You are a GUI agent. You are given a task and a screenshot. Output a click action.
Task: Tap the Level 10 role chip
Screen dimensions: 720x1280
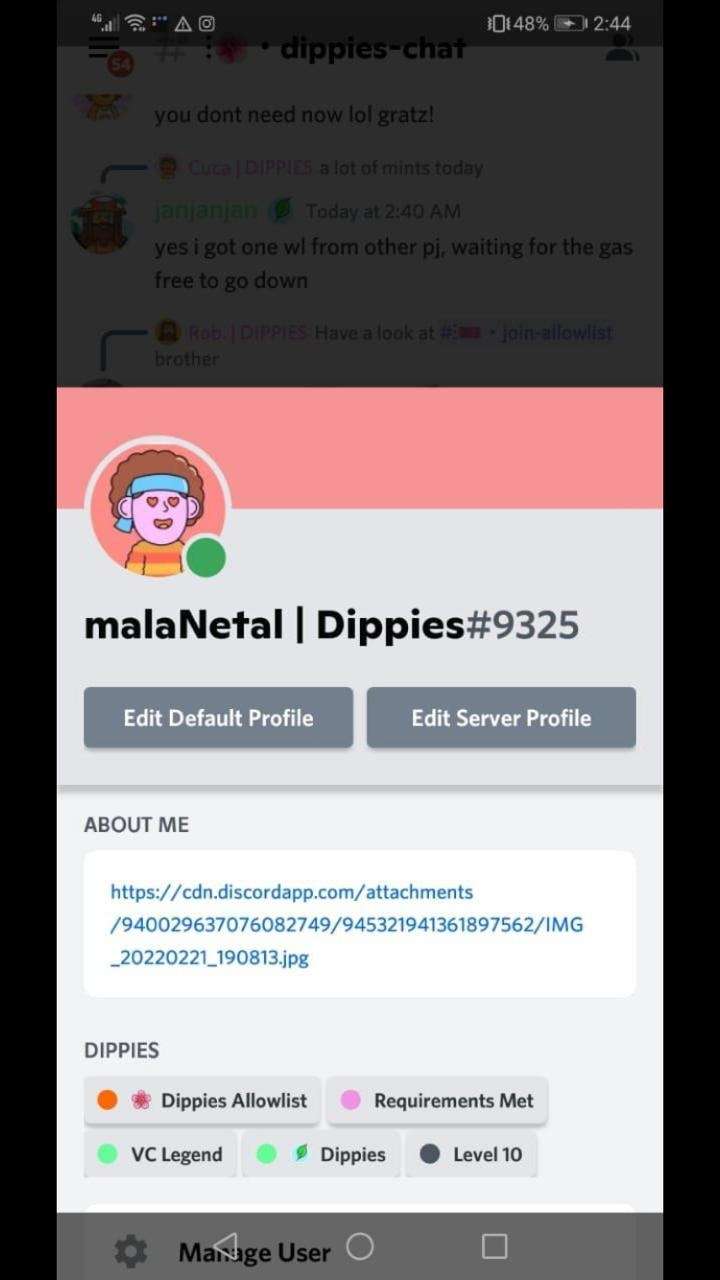coord(471,1154)
